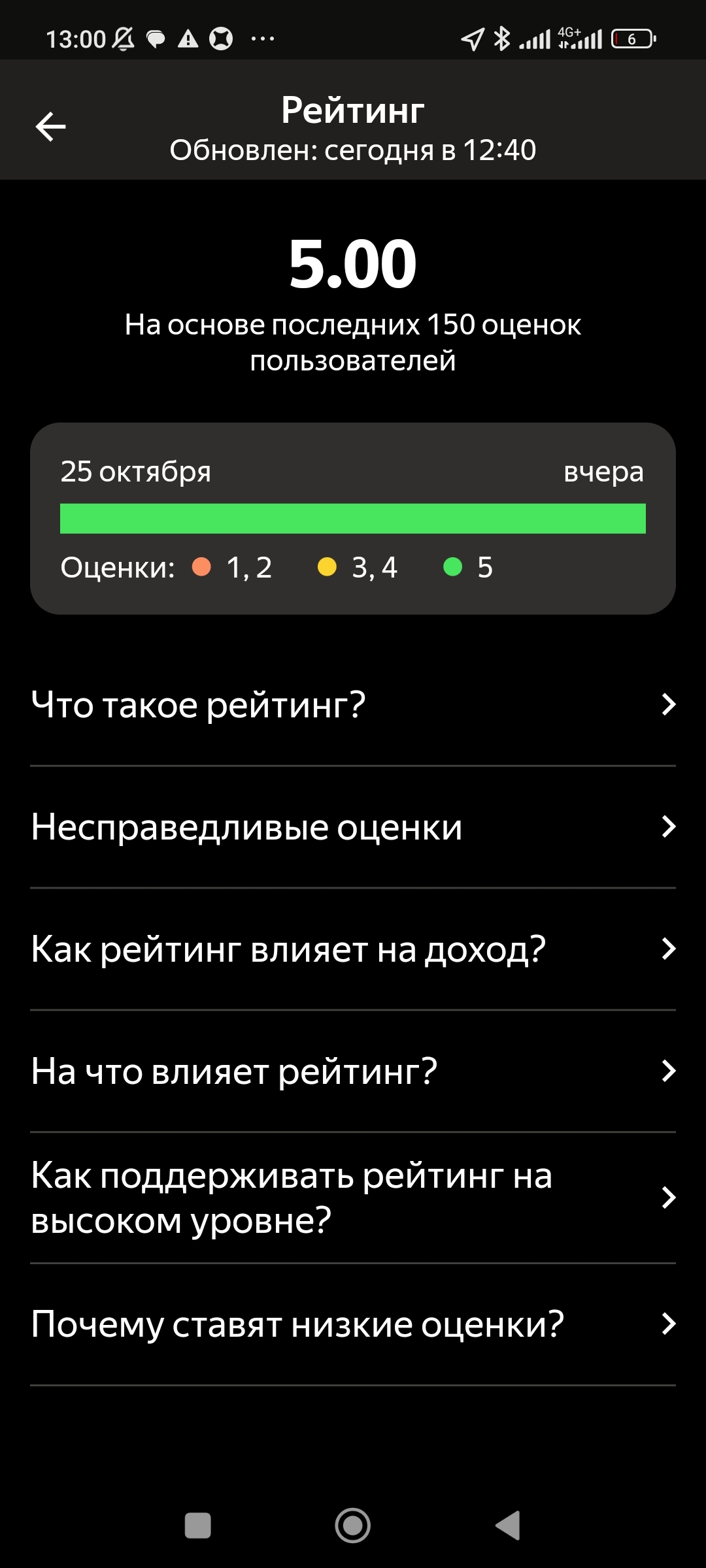The image size is (706, 1568).
Task: Open recent apps from navigation bar
Action: (198, 1526)
